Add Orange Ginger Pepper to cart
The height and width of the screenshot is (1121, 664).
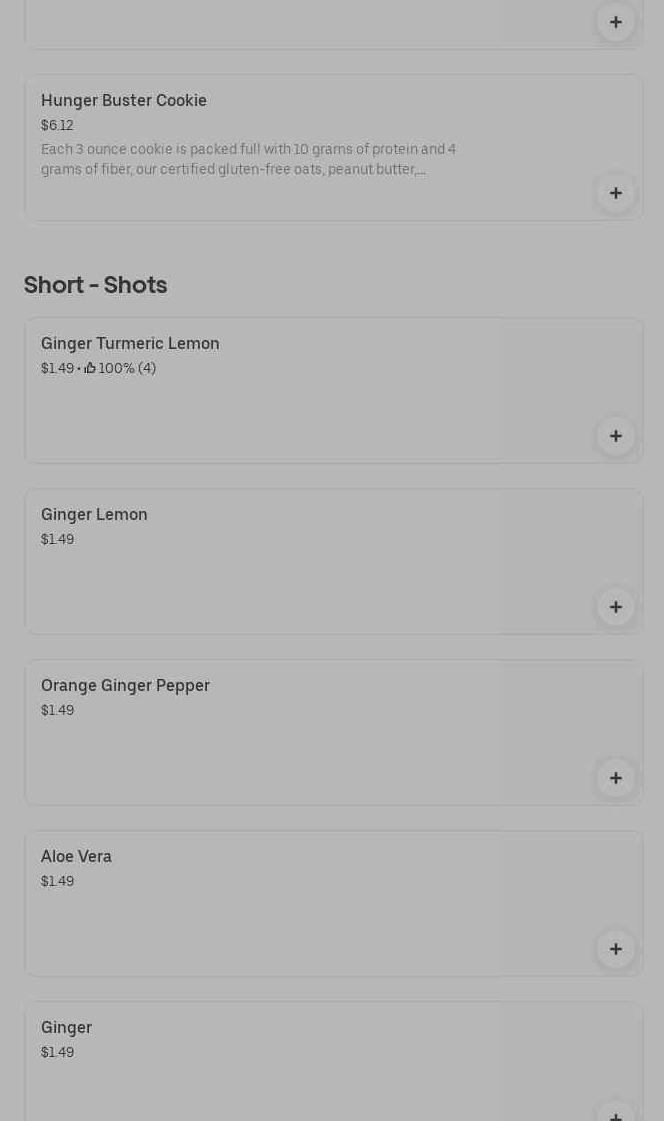click(x=615, y=778)
